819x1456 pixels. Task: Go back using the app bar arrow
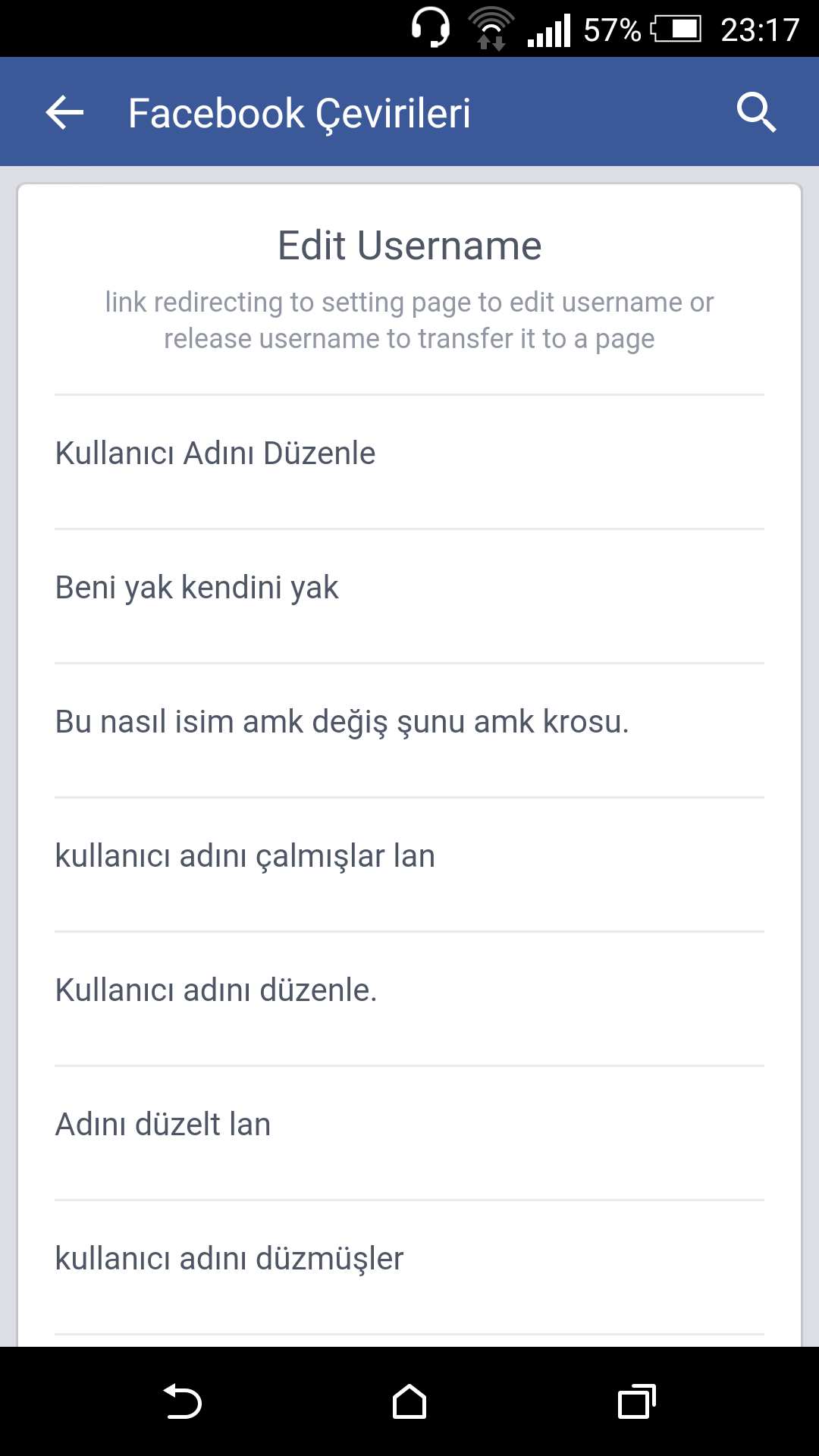[x=64, y=113]
